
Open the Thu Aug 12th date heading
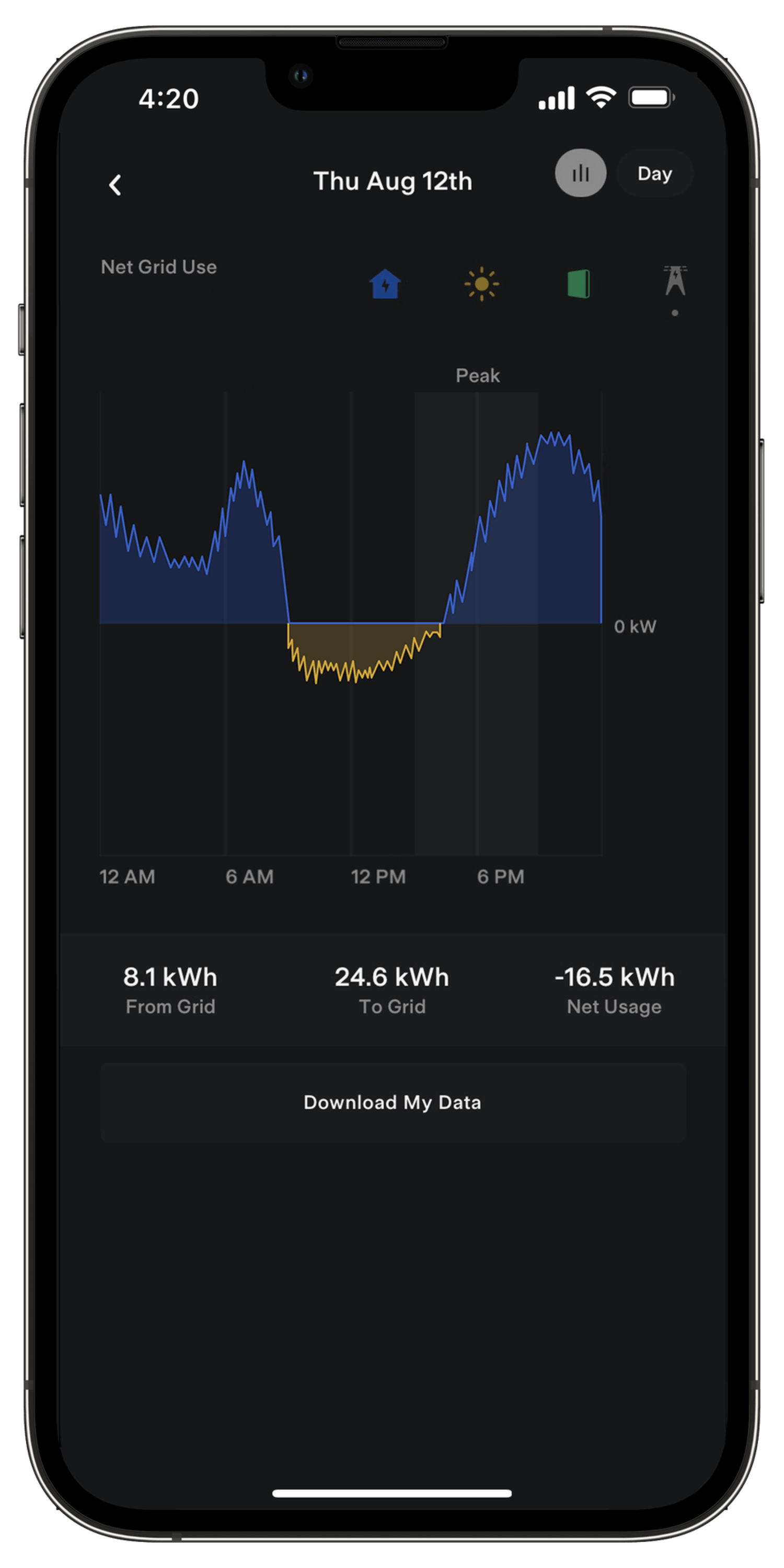tap(393, 181)
